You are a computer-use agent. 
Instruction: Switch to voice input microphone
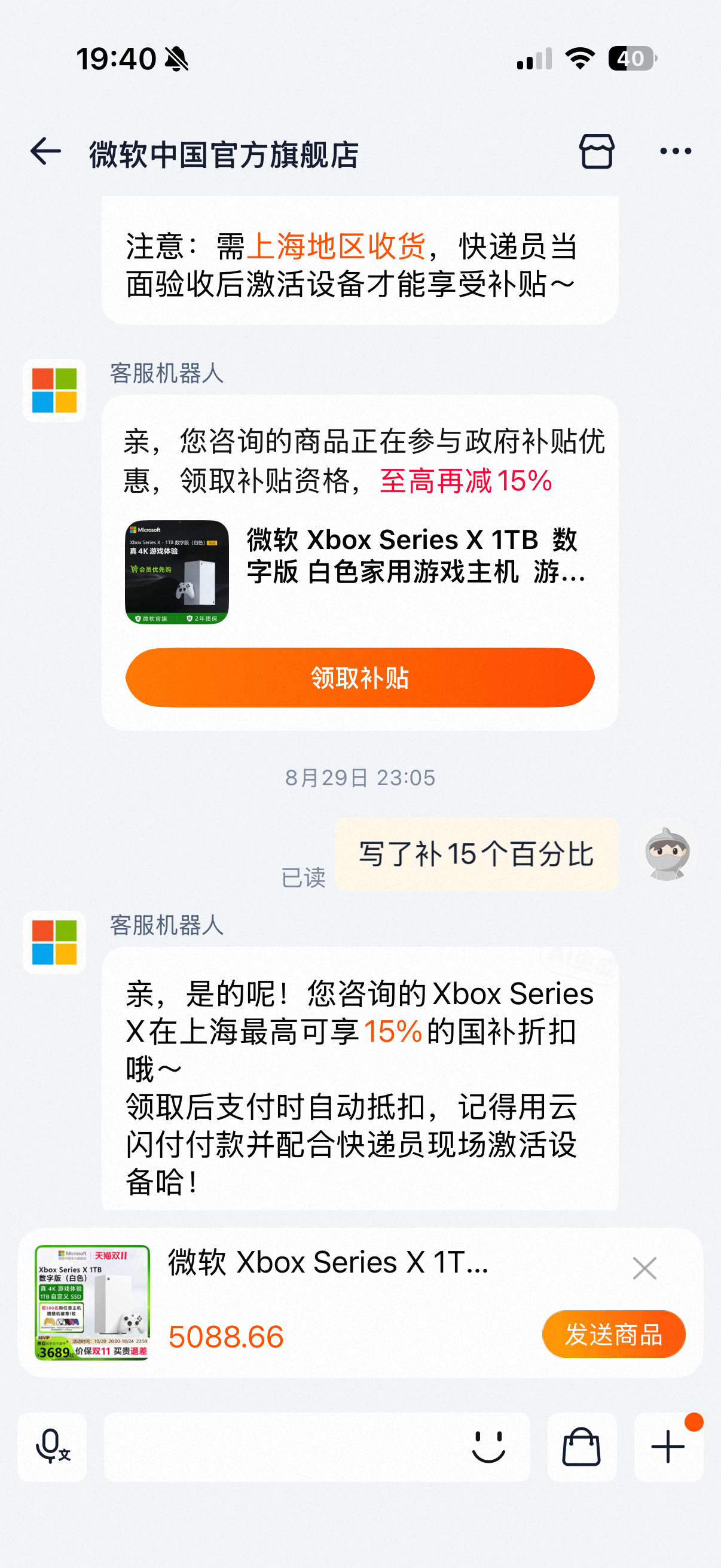(x=53, y=1447)
